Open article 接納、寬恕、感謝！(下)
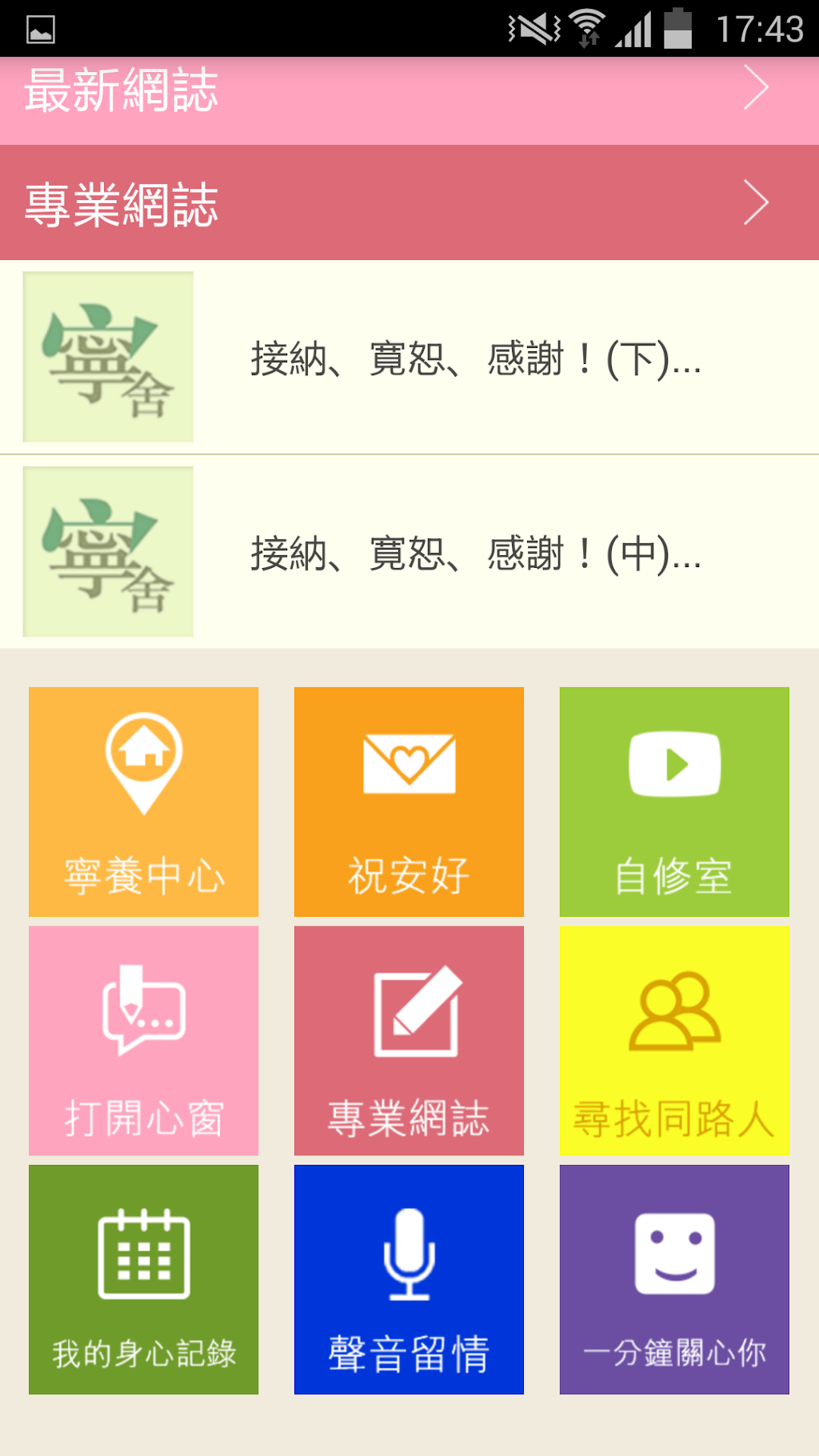This screenshot has height=1456, width=819. pos(409,358)
